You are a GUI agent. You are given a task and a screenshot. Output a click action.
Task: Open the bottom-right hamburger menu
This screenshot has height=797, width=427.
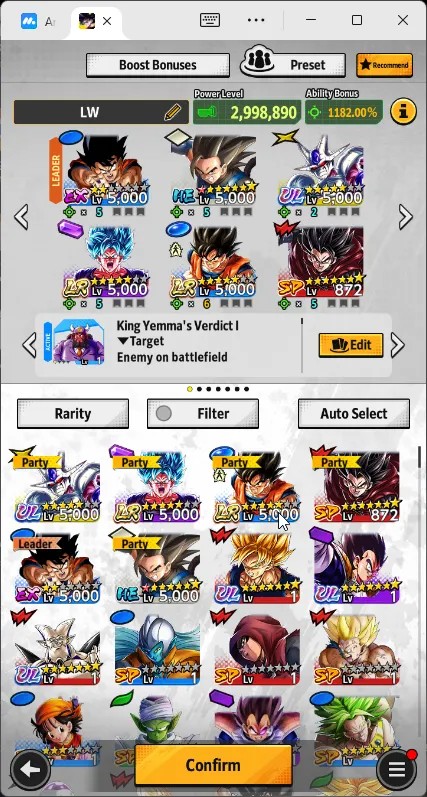tap(396, 770)
